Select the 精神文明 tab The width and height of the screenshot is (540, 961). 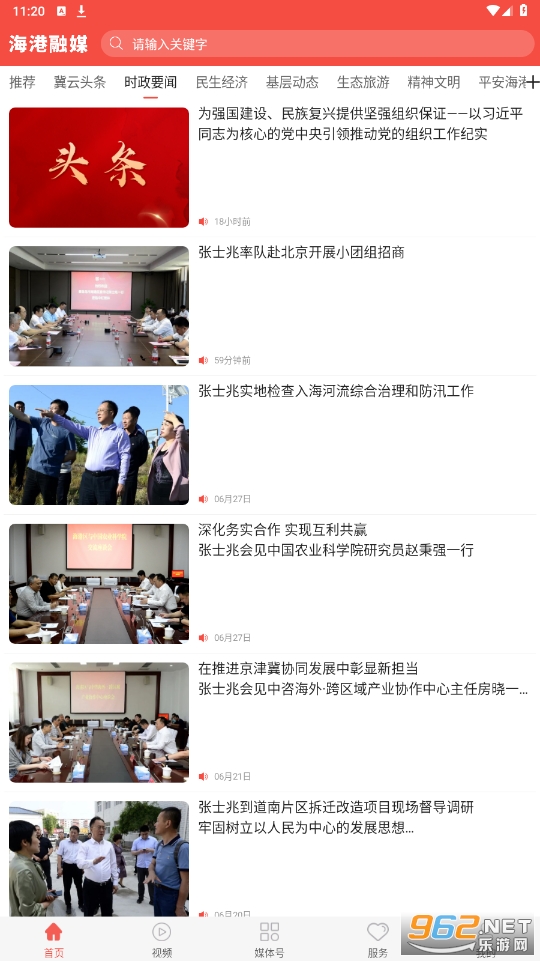(433, 82)
